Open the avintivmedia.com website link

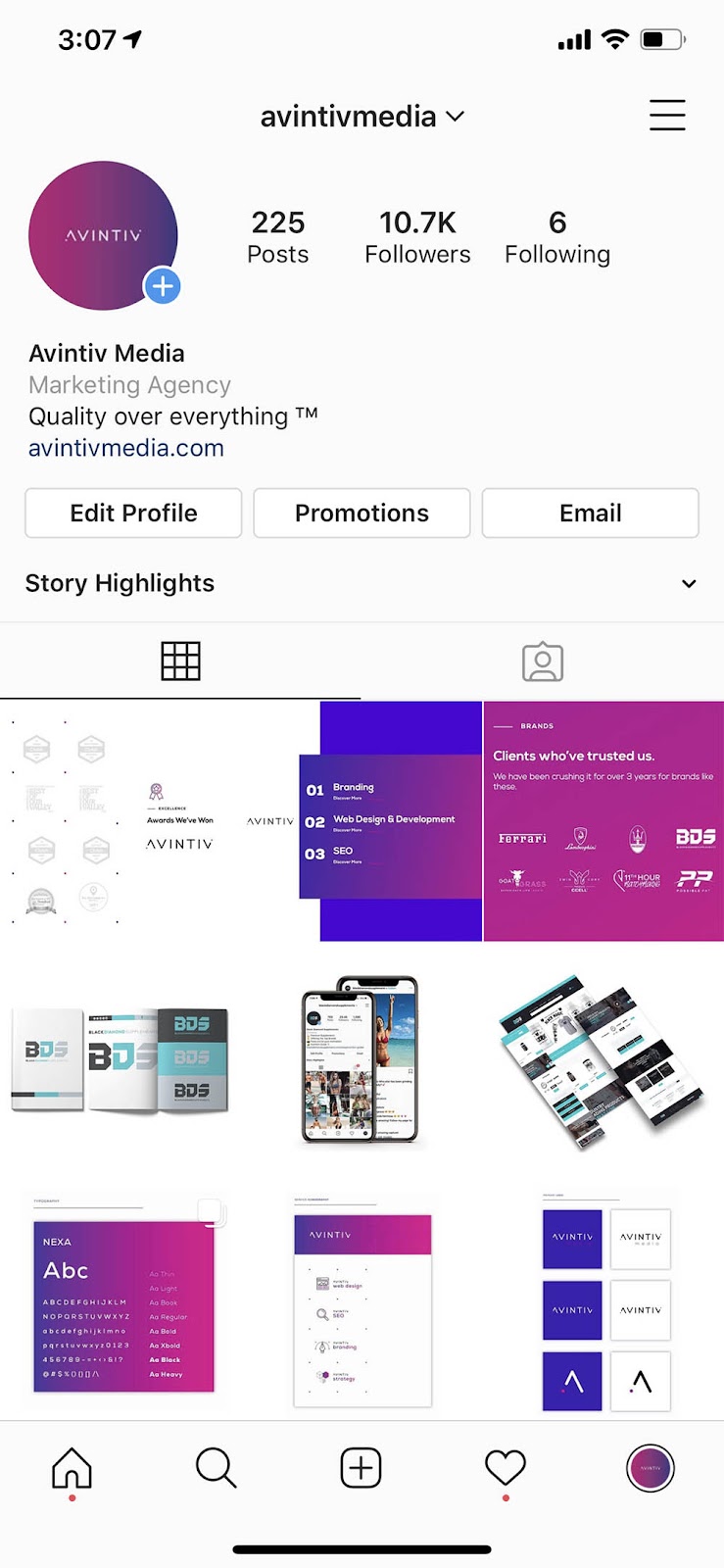click(126, 448)
